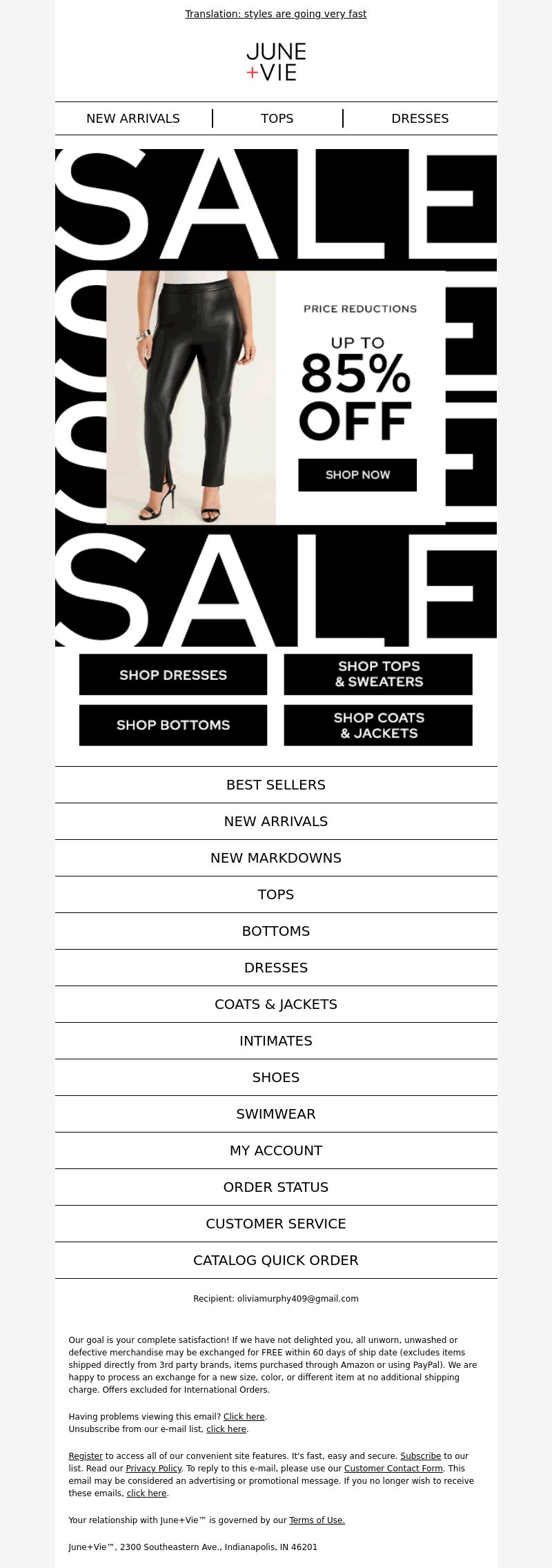Screen dimensions: 552x1568
Task: View the Intimates category
Action: click(276, 1041)
